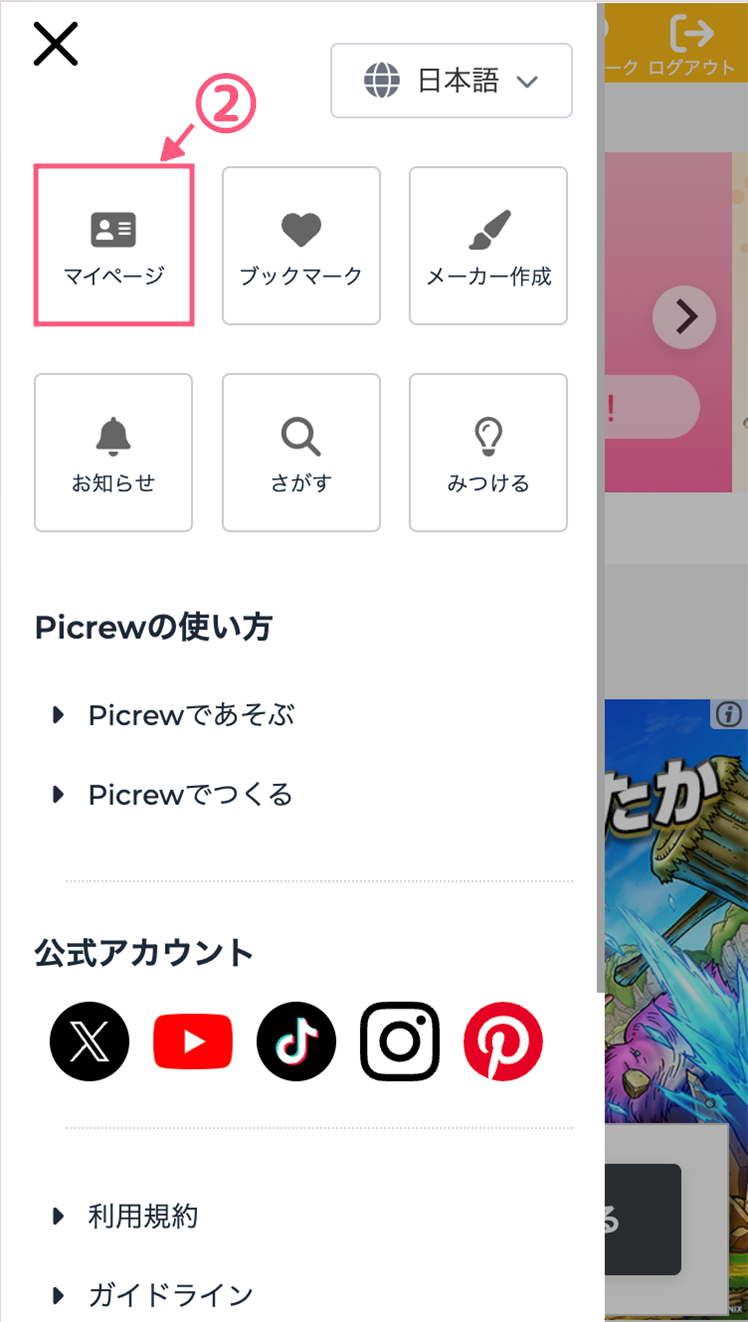Open the みつける discover tile
This screenshot has height=1322, width=748.
[488, 453]
